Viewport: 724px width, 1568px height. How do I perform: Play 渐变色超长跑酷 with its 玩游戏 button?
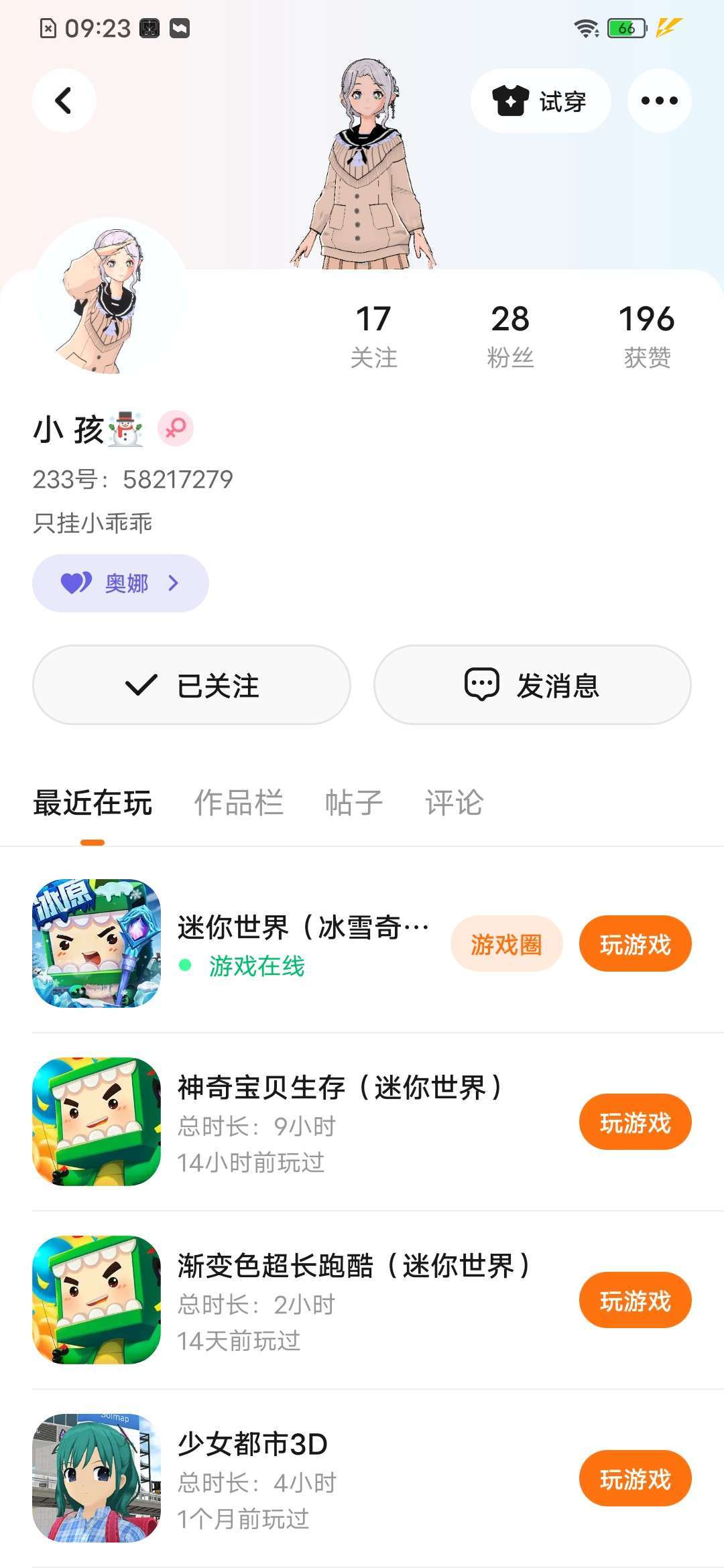(635, 1301)
